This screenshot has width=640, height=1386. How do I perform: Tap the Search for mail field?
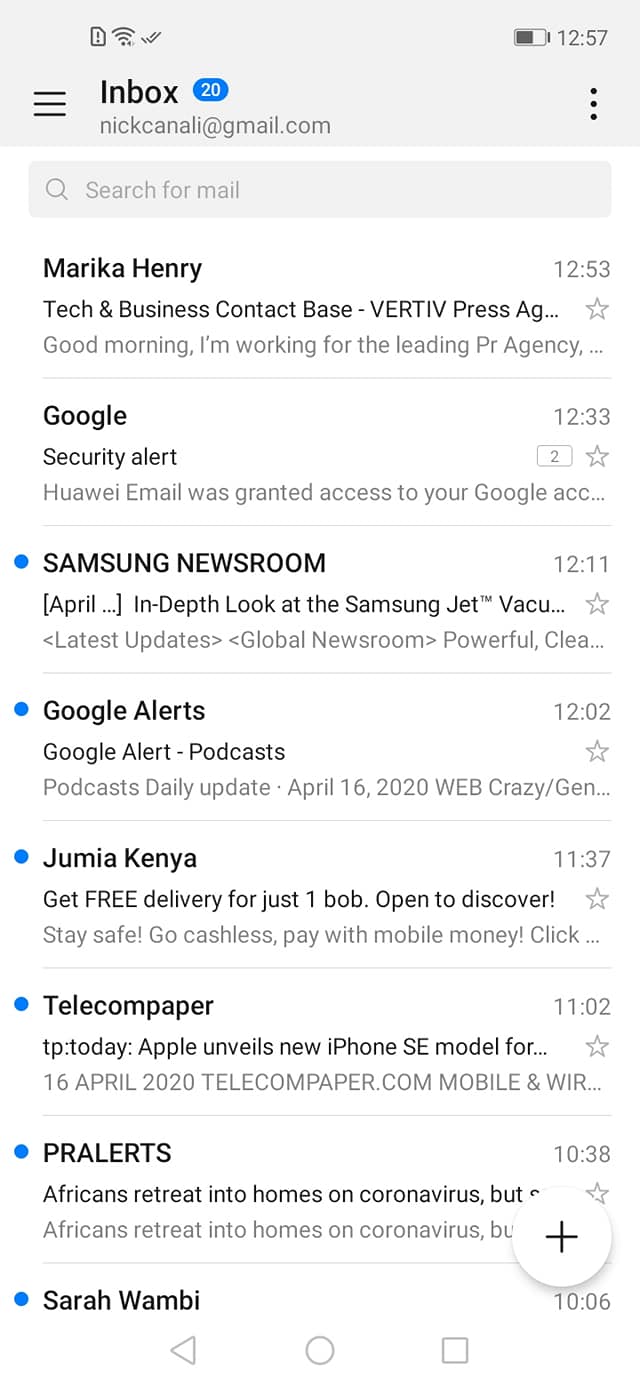(x=320, y=190)
